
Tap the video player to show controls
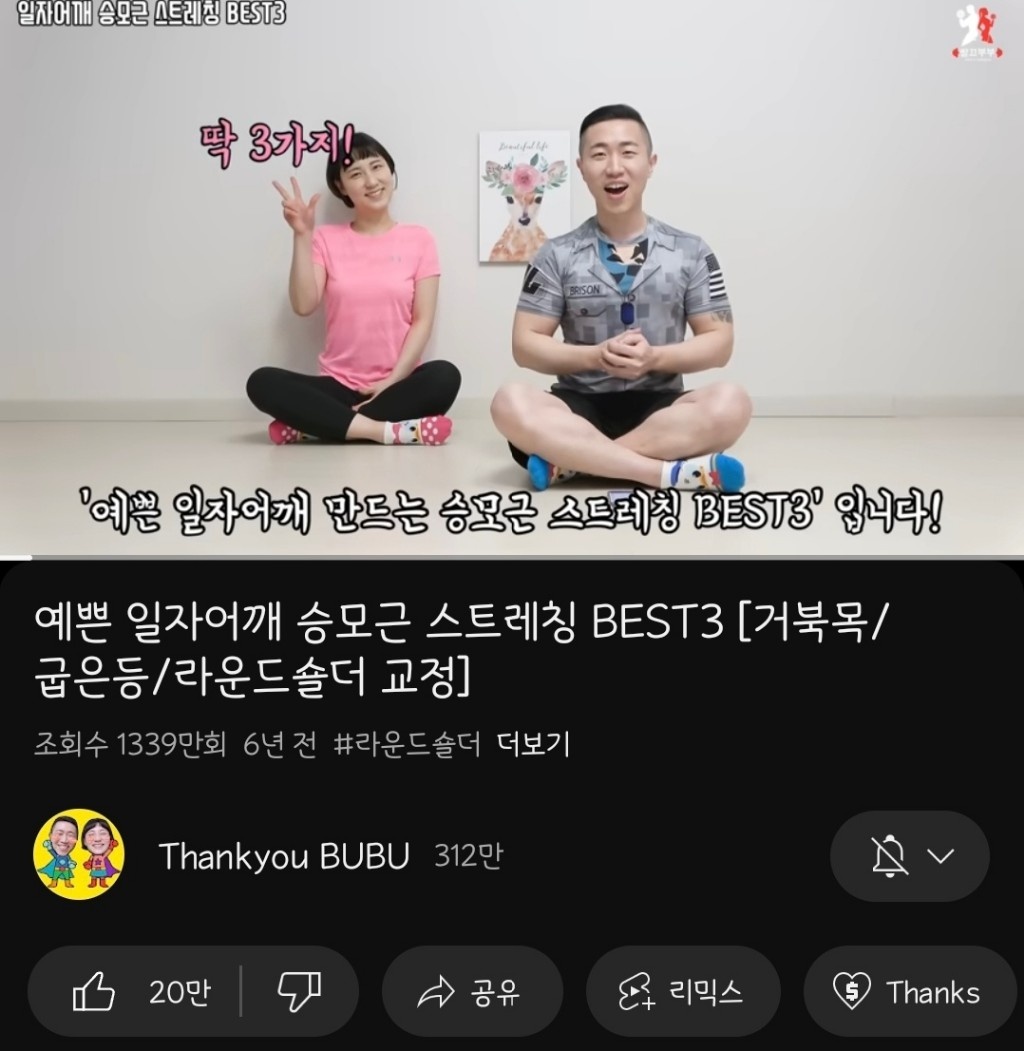512,280
